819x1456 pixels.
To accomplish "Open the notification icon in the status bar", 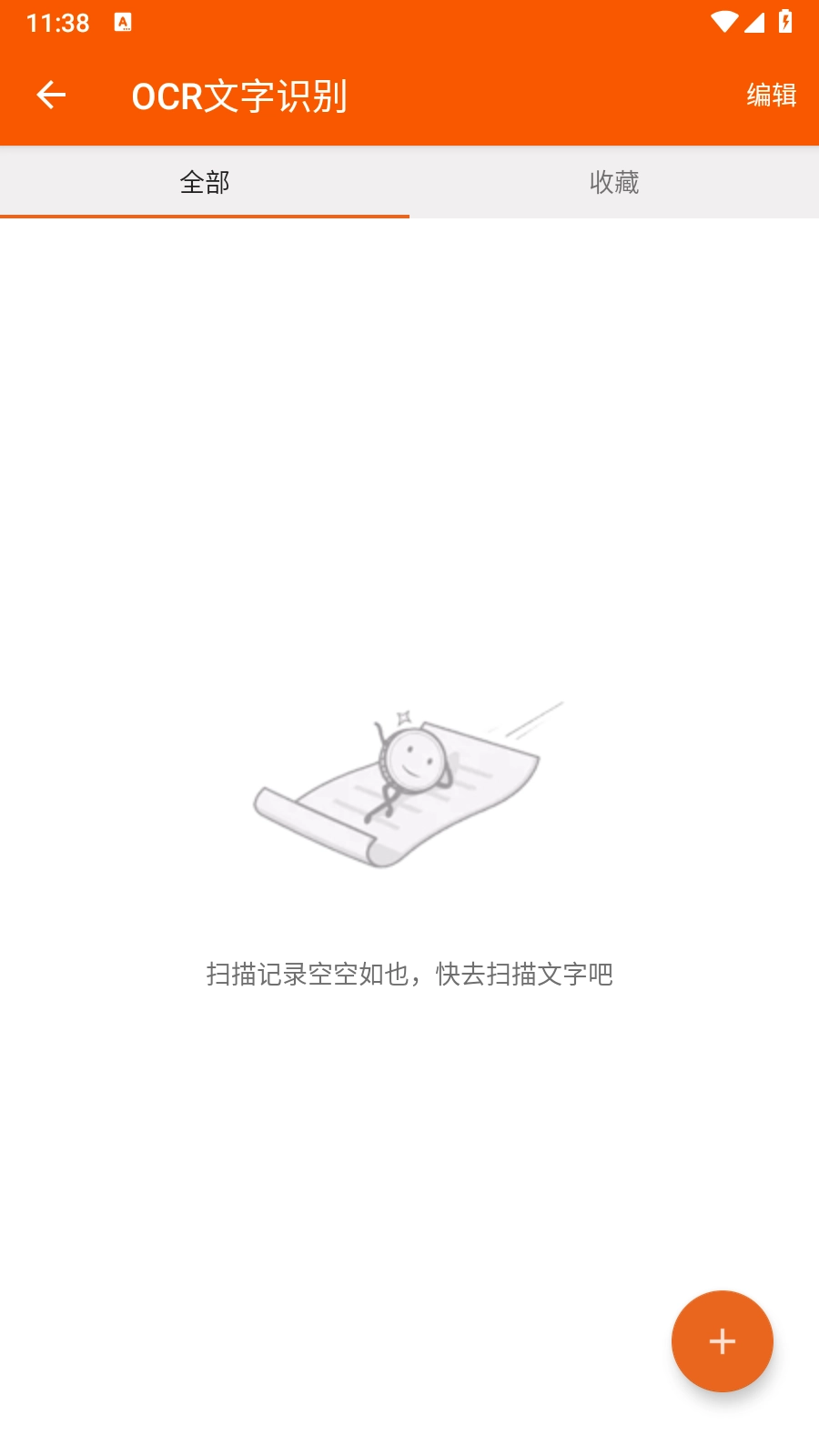I will coord(125,20).
